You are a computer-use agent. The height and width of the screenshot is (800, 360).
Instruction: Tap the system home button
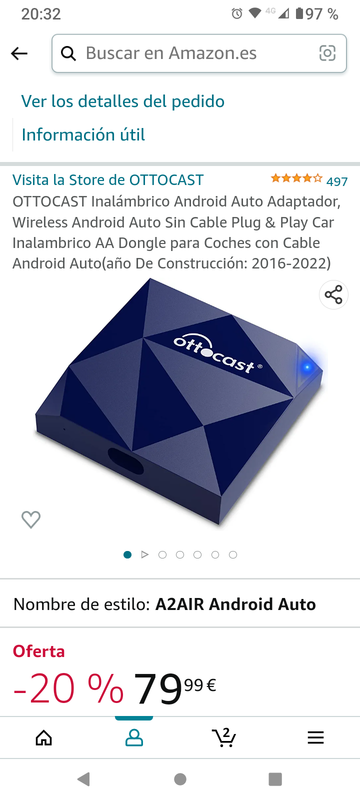(x=180, y=779)
